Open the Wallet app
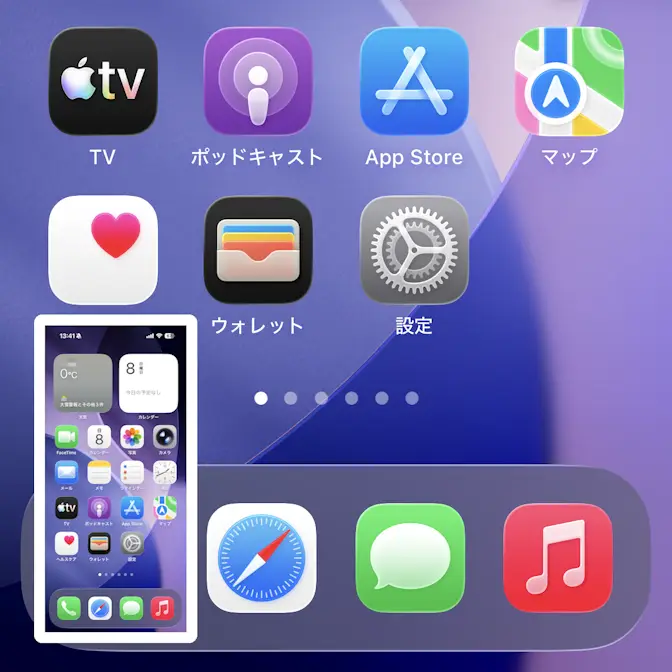 258,250
